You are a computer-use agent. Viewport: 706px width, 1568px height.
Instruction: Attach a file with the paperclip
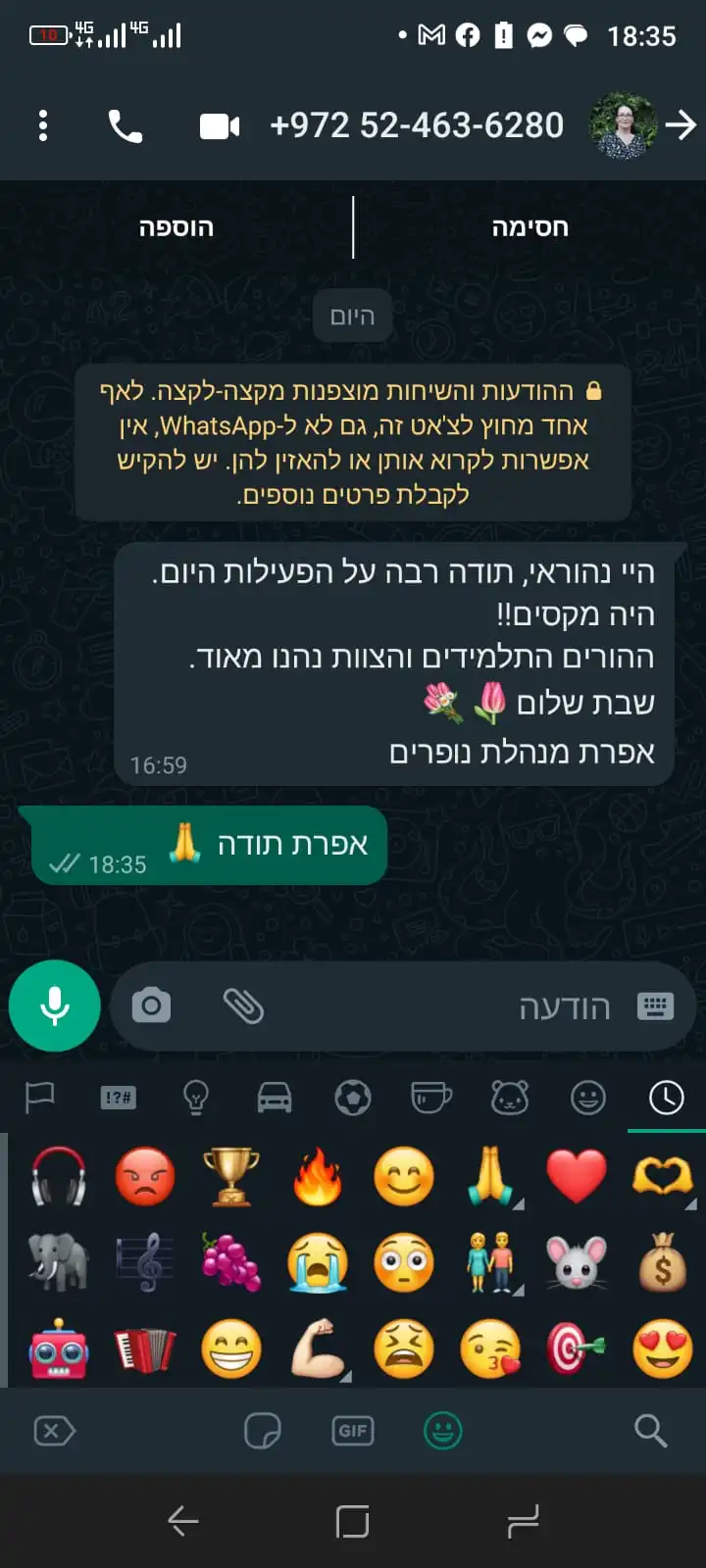(243, 1005)
